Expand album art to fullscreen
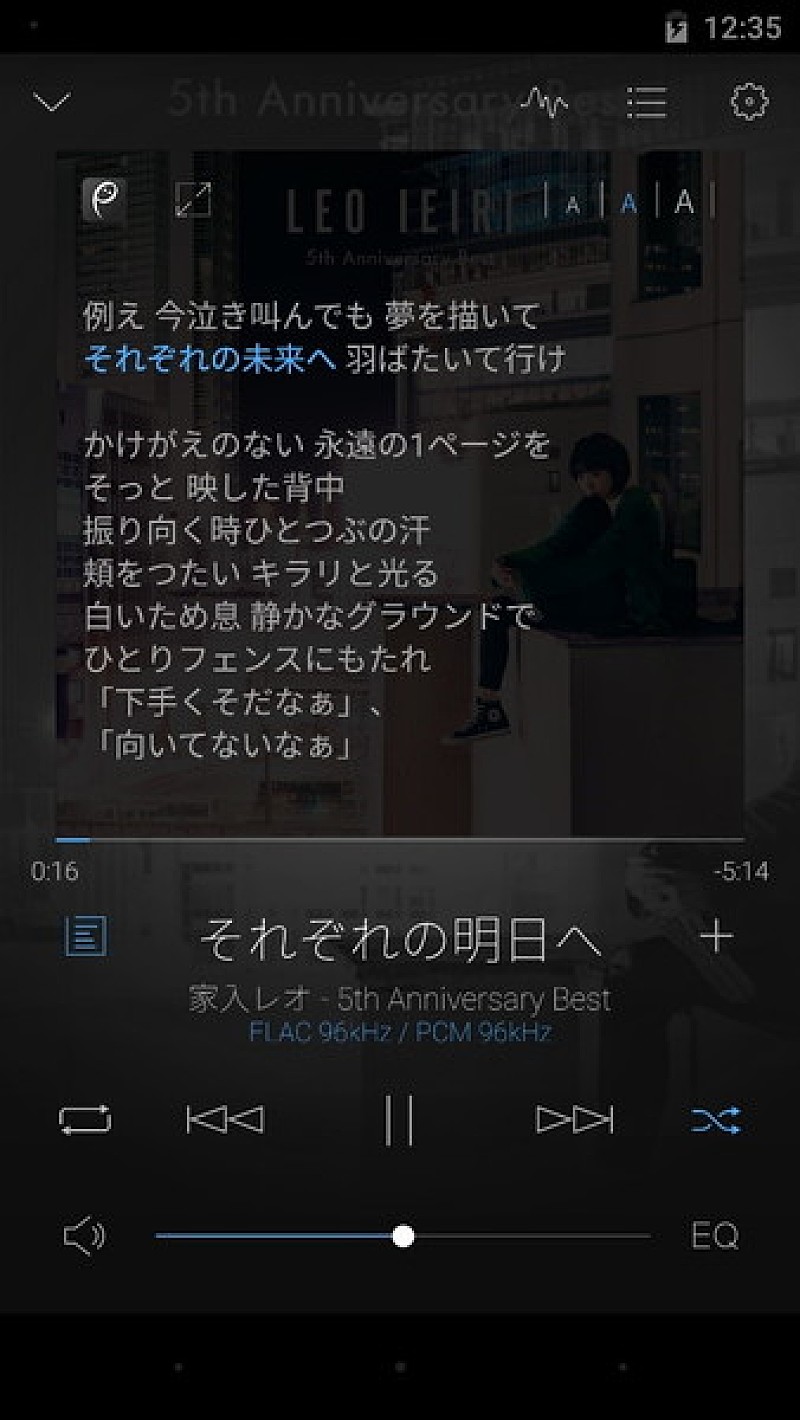This screenshot has width=800, height=1420. click(x=191, y=201)
